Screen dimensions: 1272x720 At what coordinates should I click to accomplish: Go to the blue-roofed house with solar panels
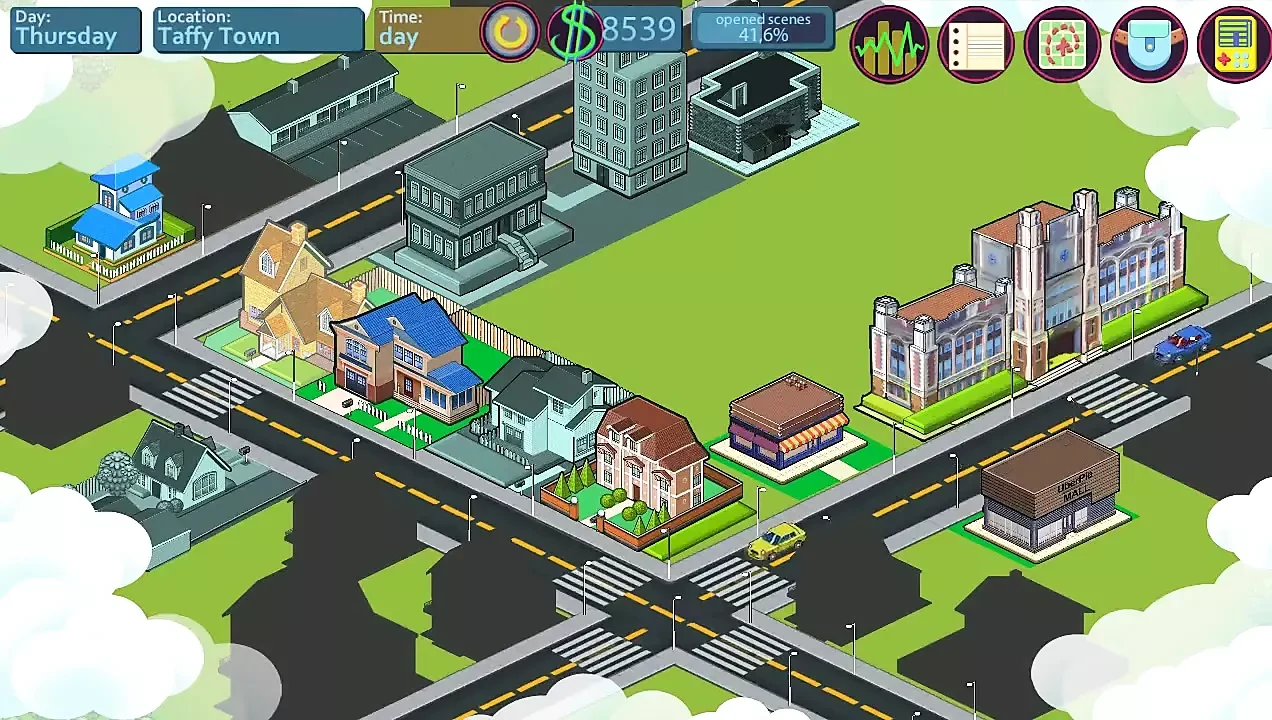pos(405,355)
